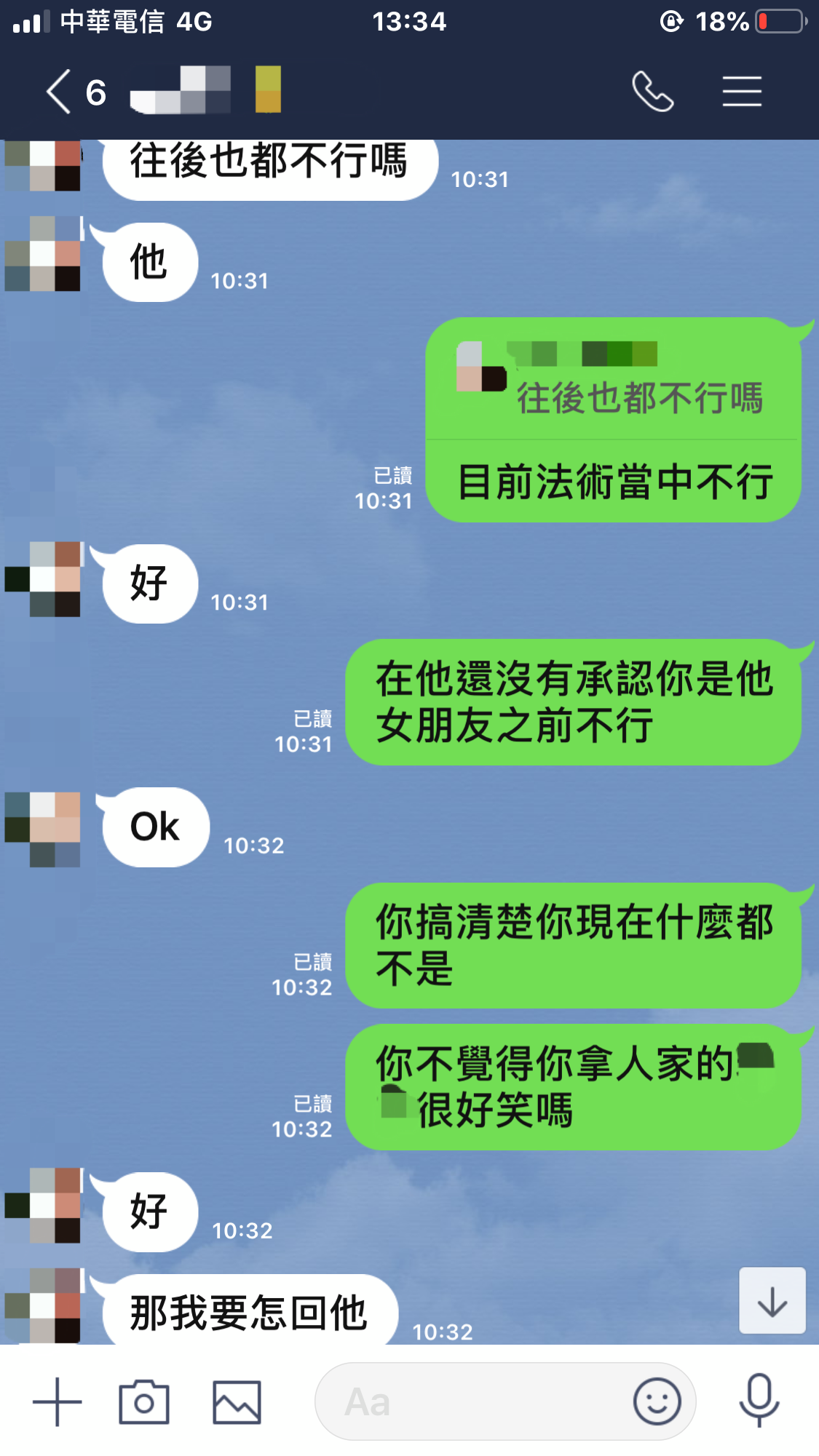Open the chat menu
The width and height of the screenshot is (819, 1456).
click(x=742, y=92)
